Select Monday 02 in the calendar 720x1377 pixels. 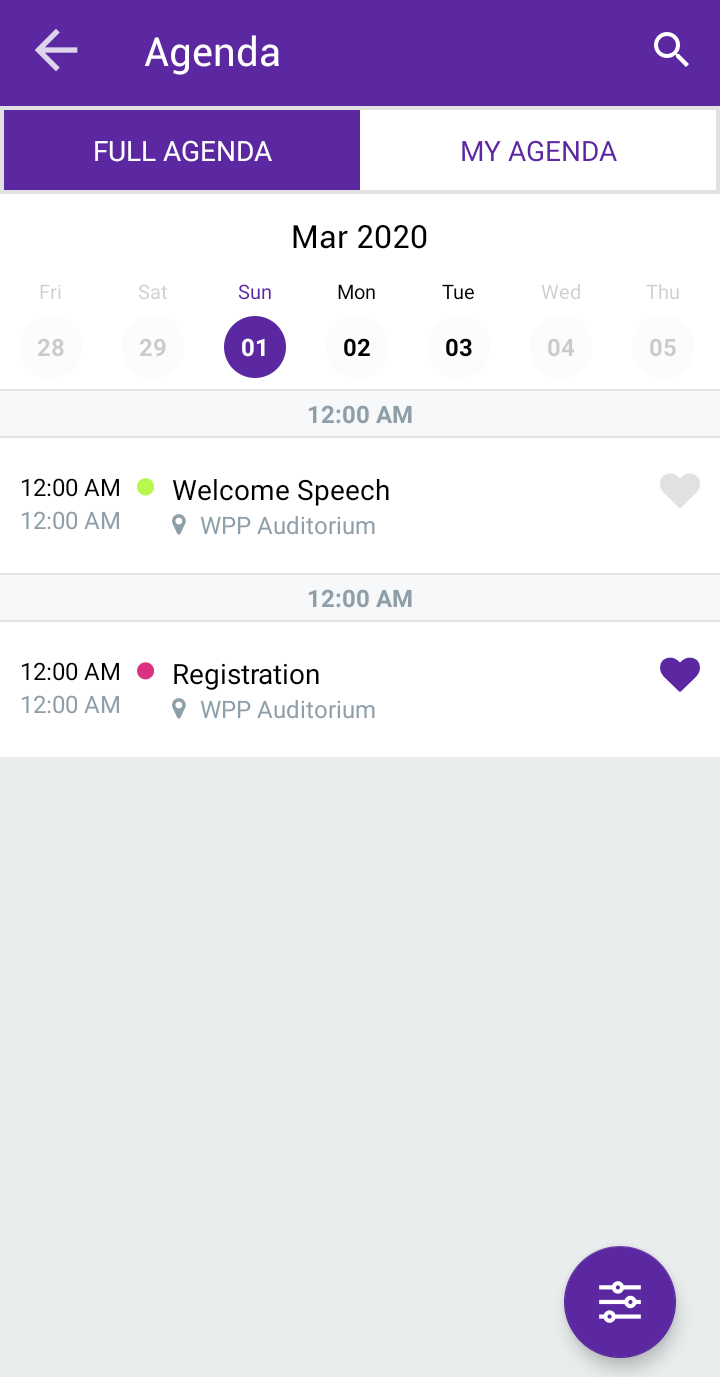pos(357,347)
